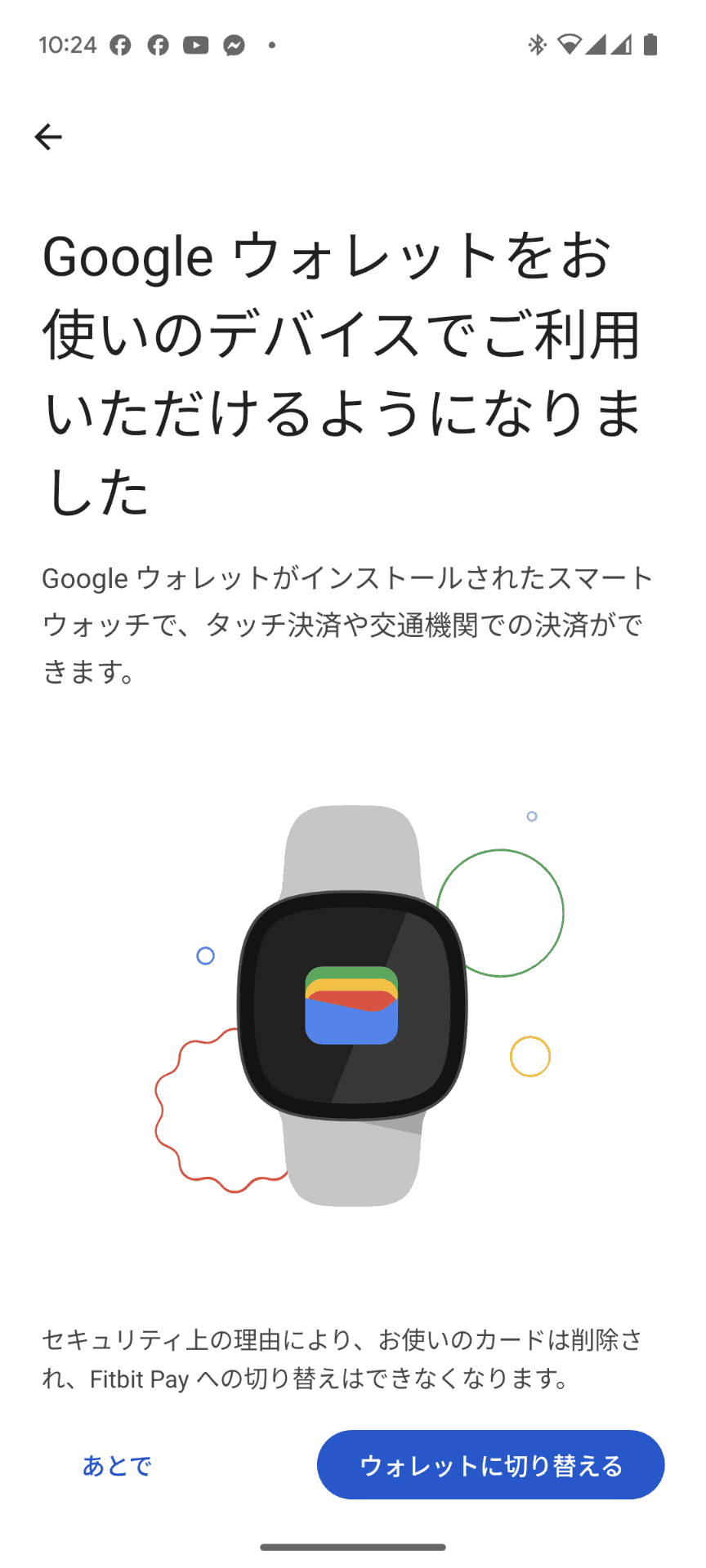Screen dimensions: 706x1568
Task: Tap ウォレットに切り替える to switch to Wallet
Action: tap(489, 1465)
